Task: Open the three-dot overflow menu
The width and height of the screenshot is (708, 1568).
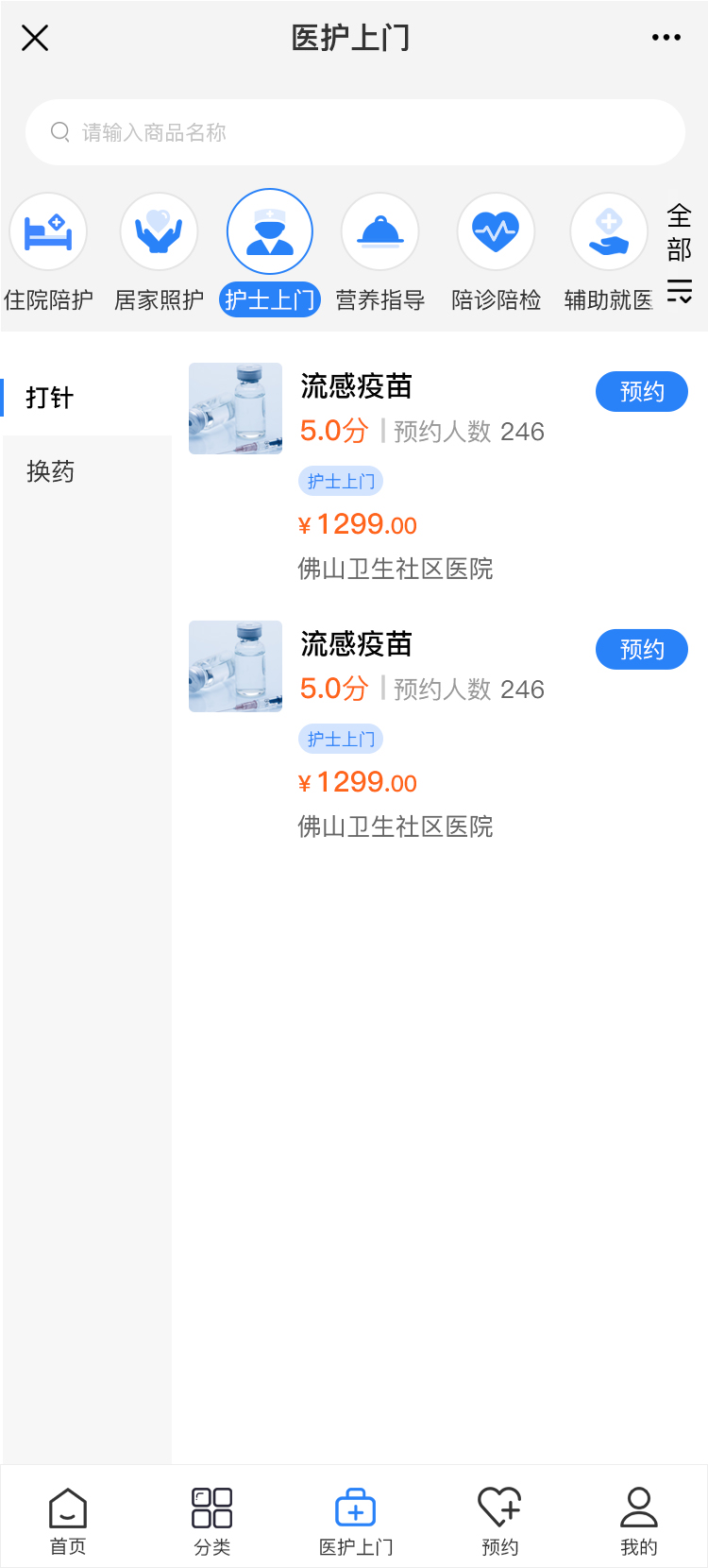Action: (666, 38)
